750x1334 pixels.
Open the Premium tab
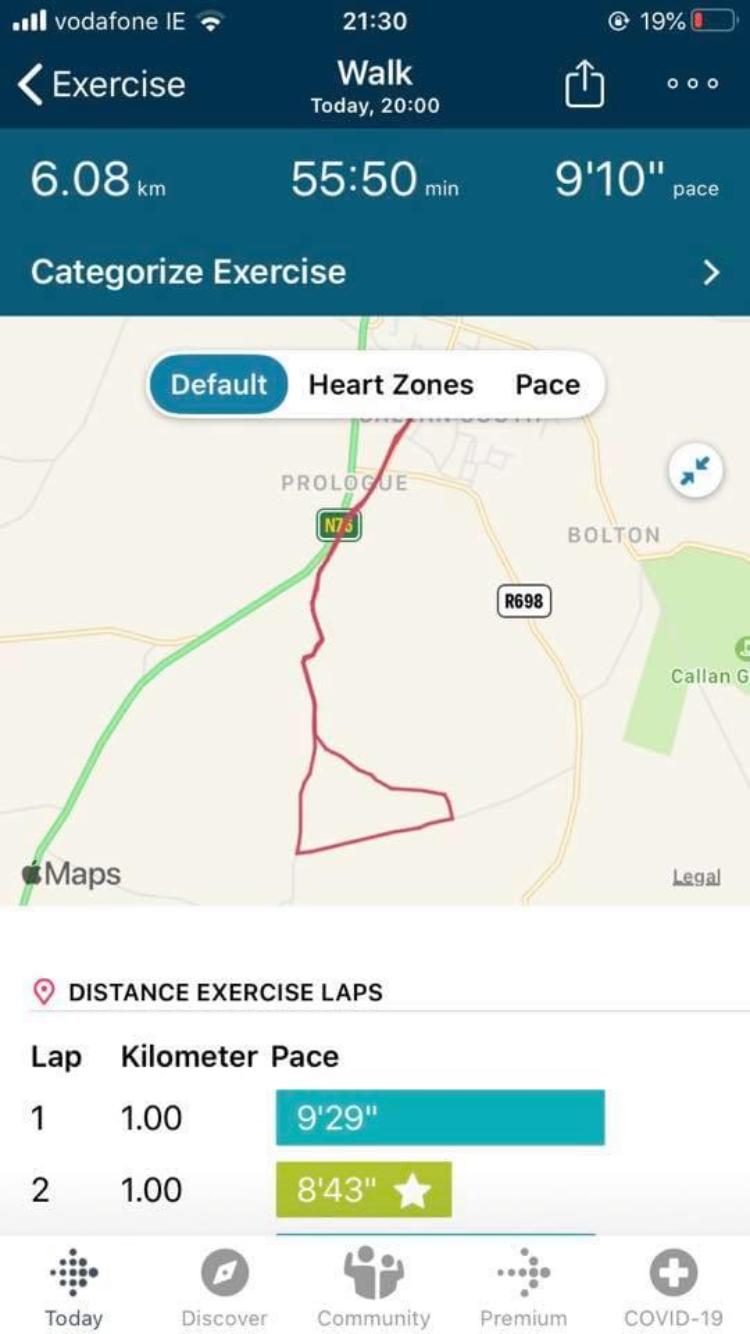(523, 1287)
